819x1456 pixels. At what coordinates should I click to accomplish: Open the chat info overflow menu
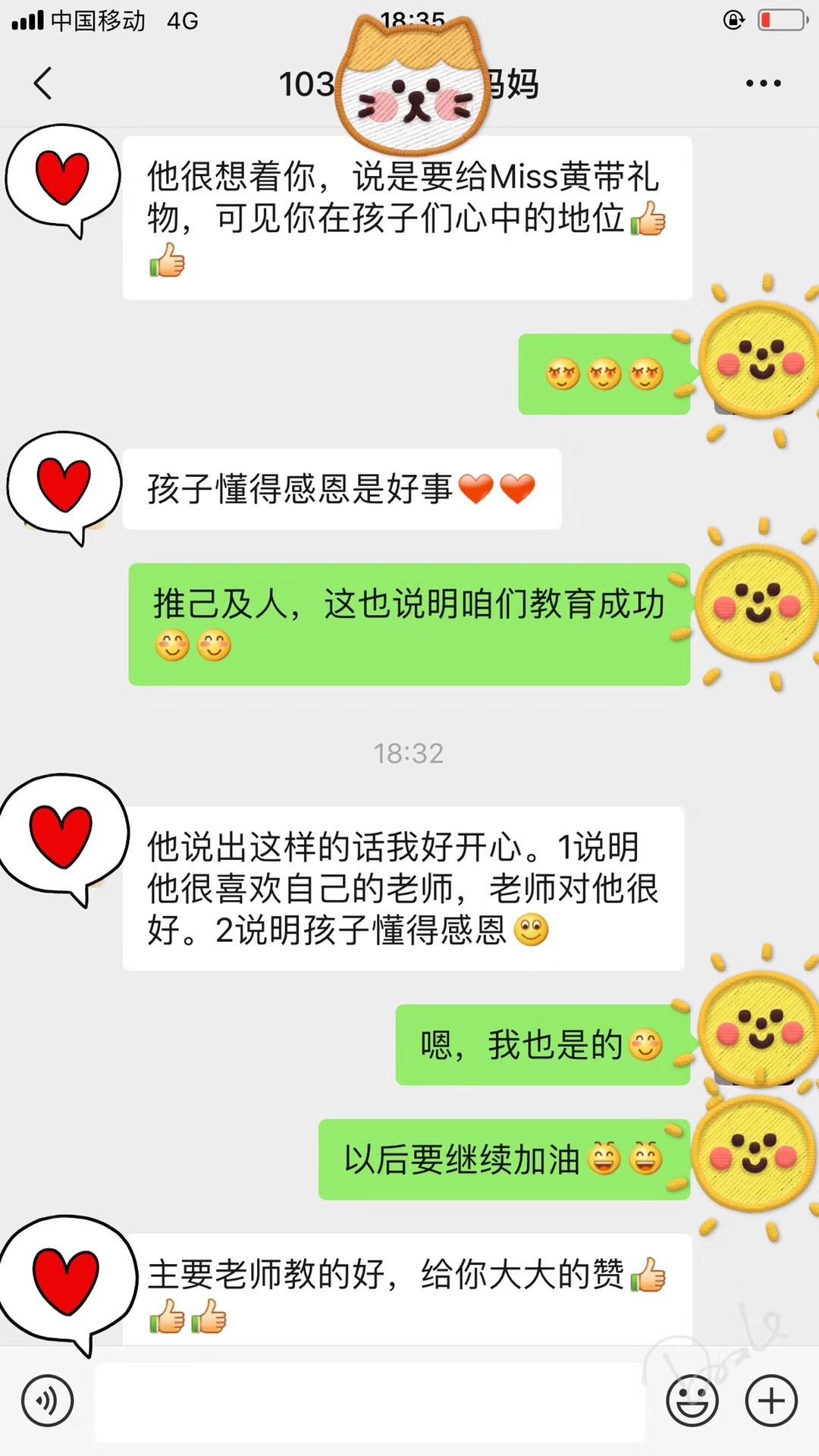tap(763, 83)
